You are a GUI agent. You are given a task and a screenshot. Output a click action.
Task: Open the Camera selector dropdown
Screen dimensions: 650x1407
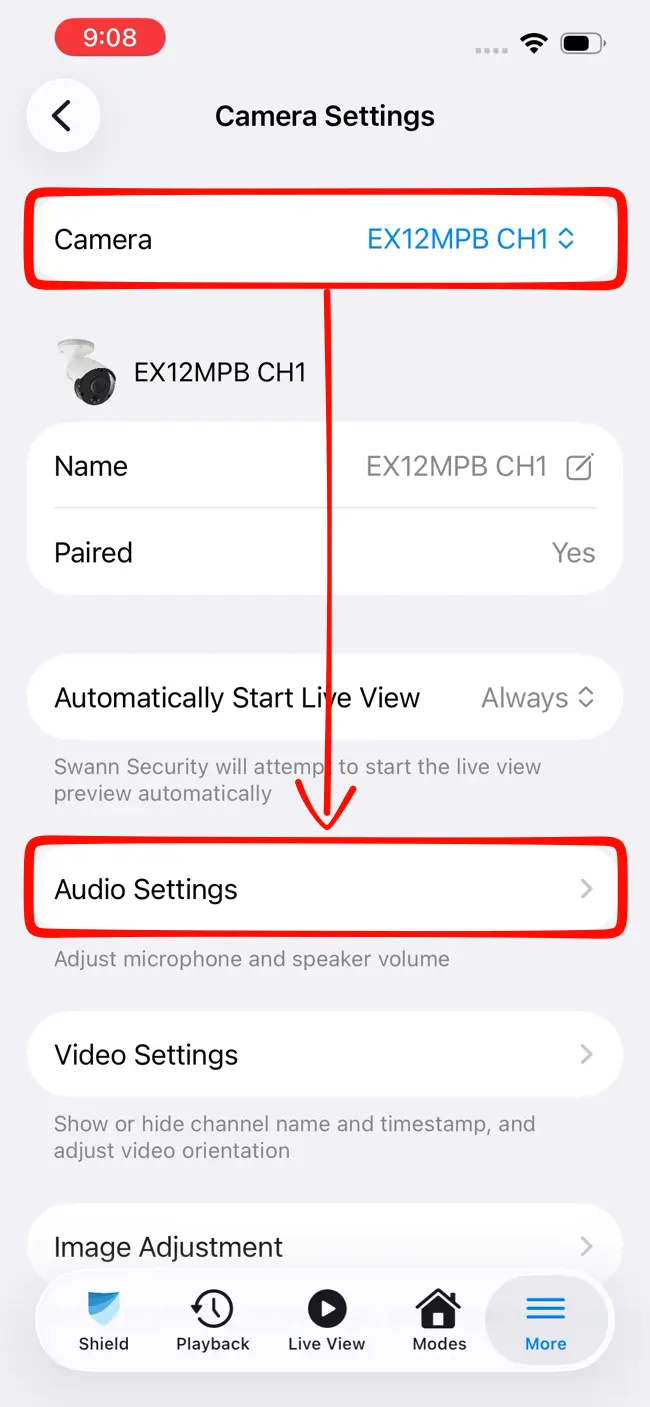pyautogui.click(x=325, y=239)
